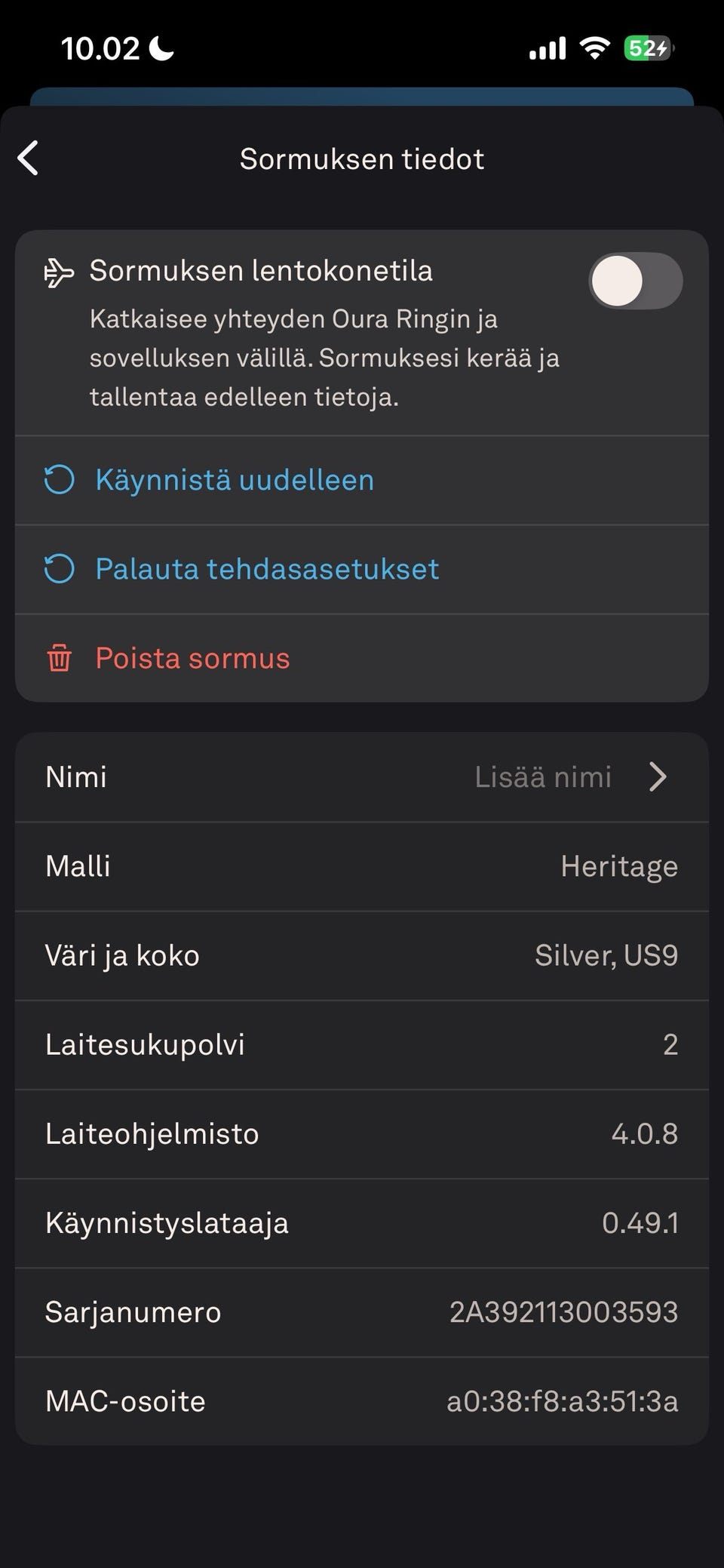Tap the Sormuksen tiedot title
This screenshot has width=724, height=1568.
(362, 158)
